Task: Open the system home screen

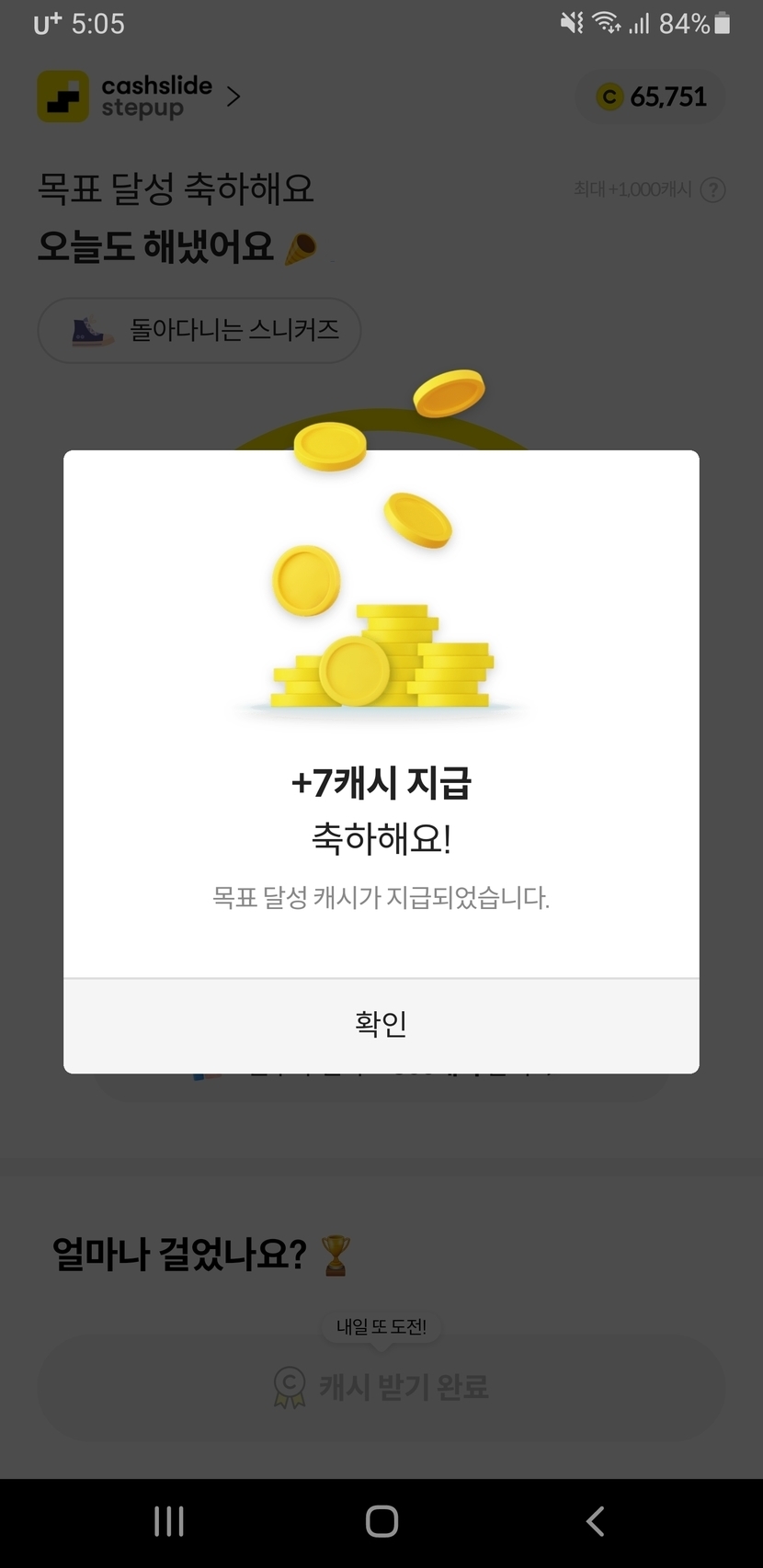Action: pos(381,1521)
